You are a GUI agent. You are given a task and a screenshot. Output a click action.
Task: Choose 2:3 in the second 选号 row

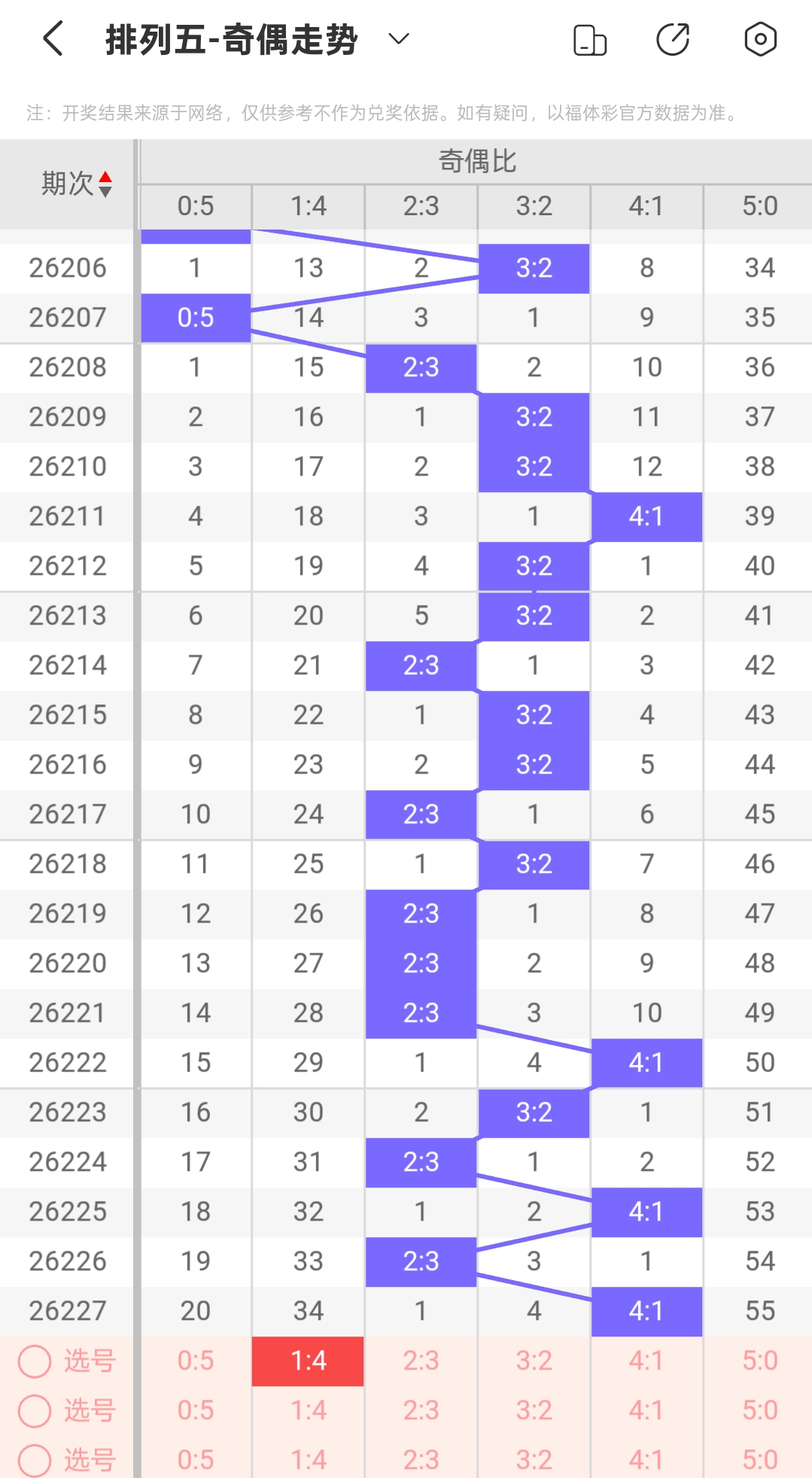pos(421,1411)
